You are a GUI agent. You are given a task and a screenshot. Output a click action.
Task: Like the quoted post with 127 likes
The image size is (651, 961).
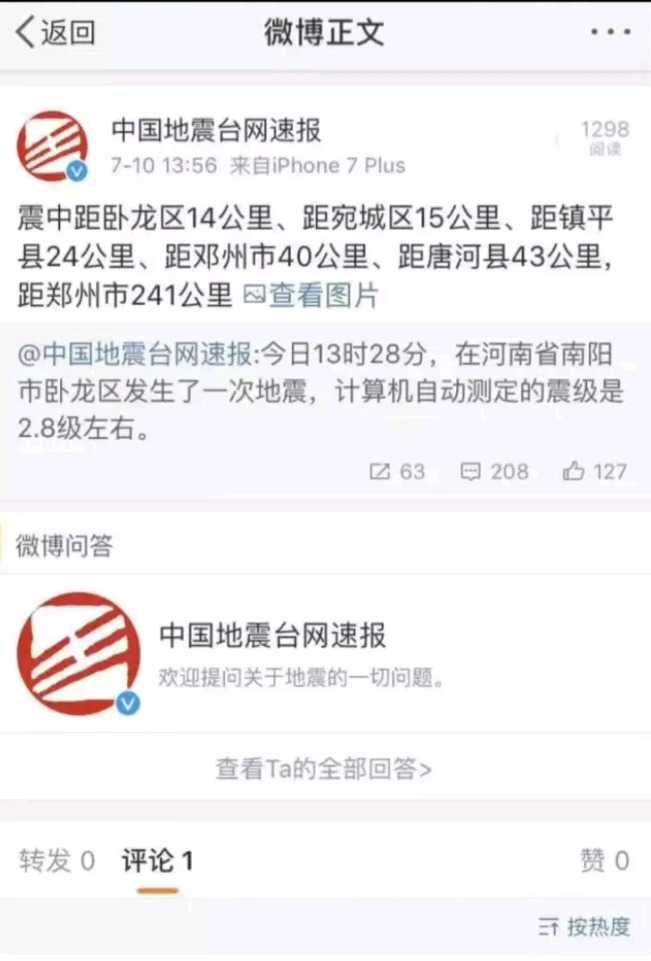point(594,471)
